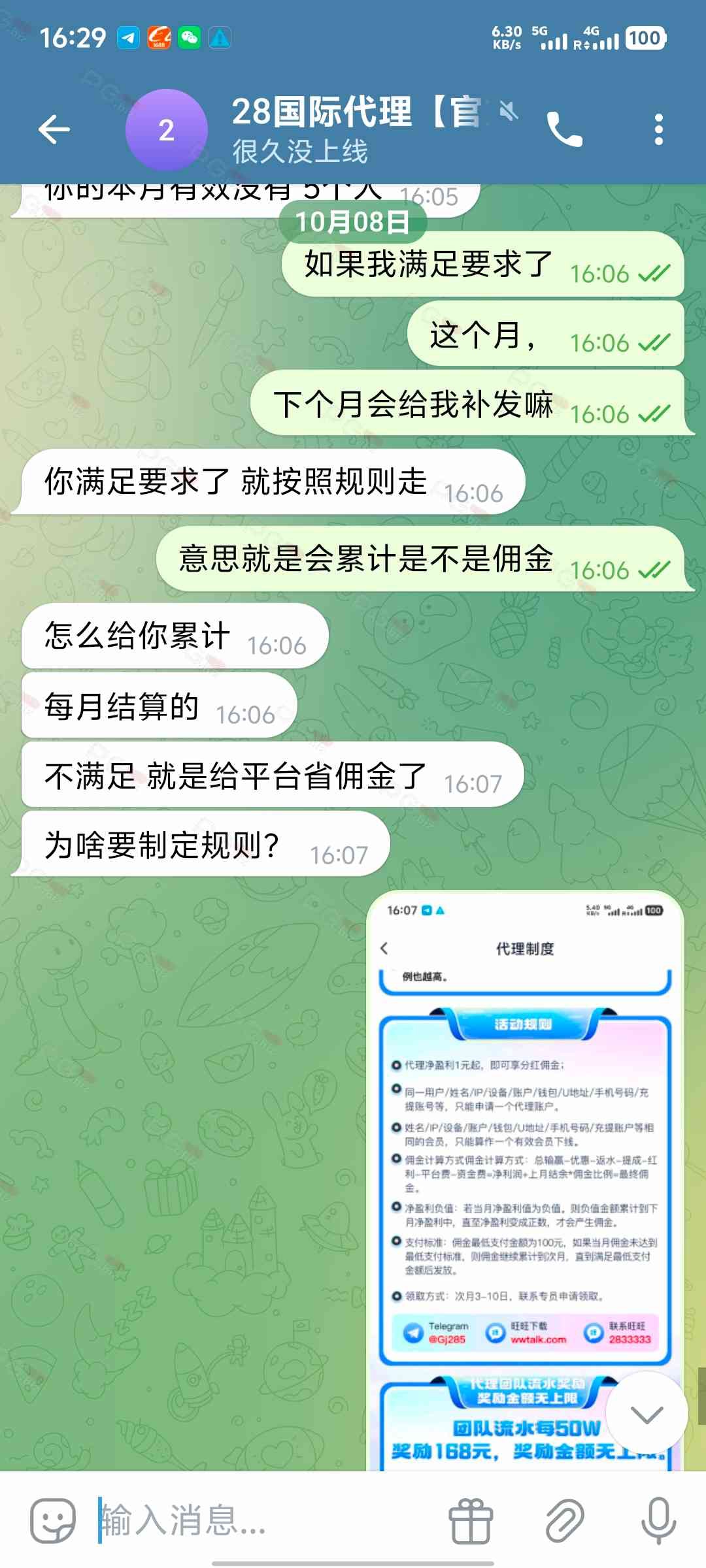Open the gift icon
This screenshot has height=1568, width=706.
(471, 1521)
